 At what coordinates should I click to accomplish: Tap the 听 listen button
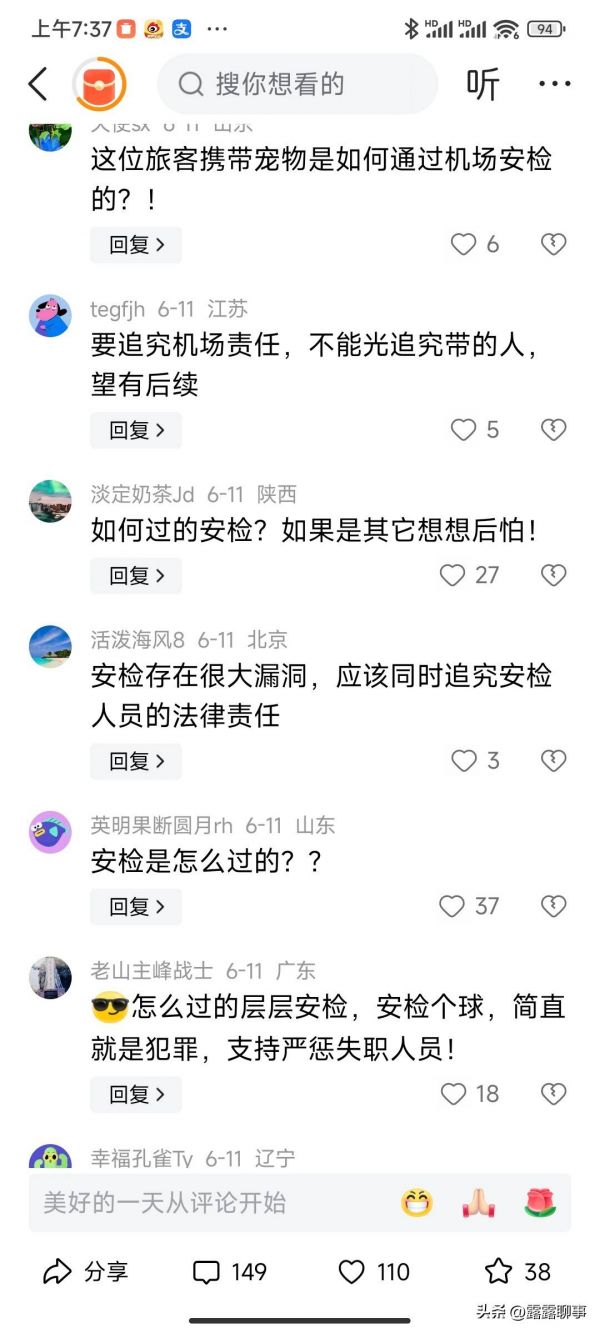[x=482, y=84]
